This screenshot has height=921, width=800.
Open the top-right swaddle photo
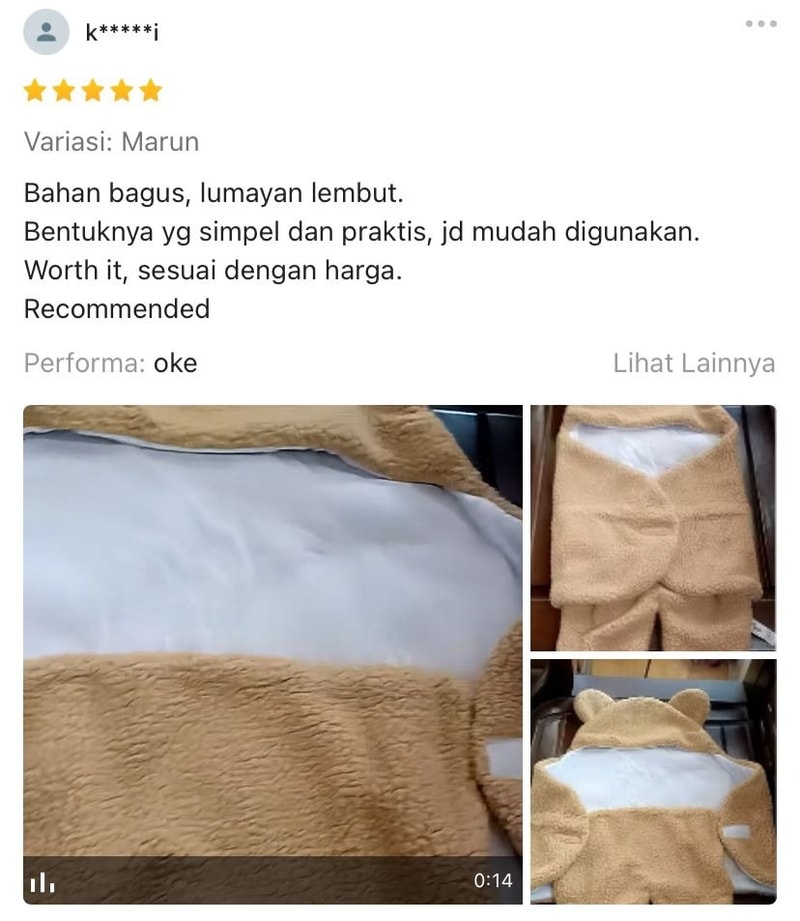pyautogui.click(x=653, y=525)
